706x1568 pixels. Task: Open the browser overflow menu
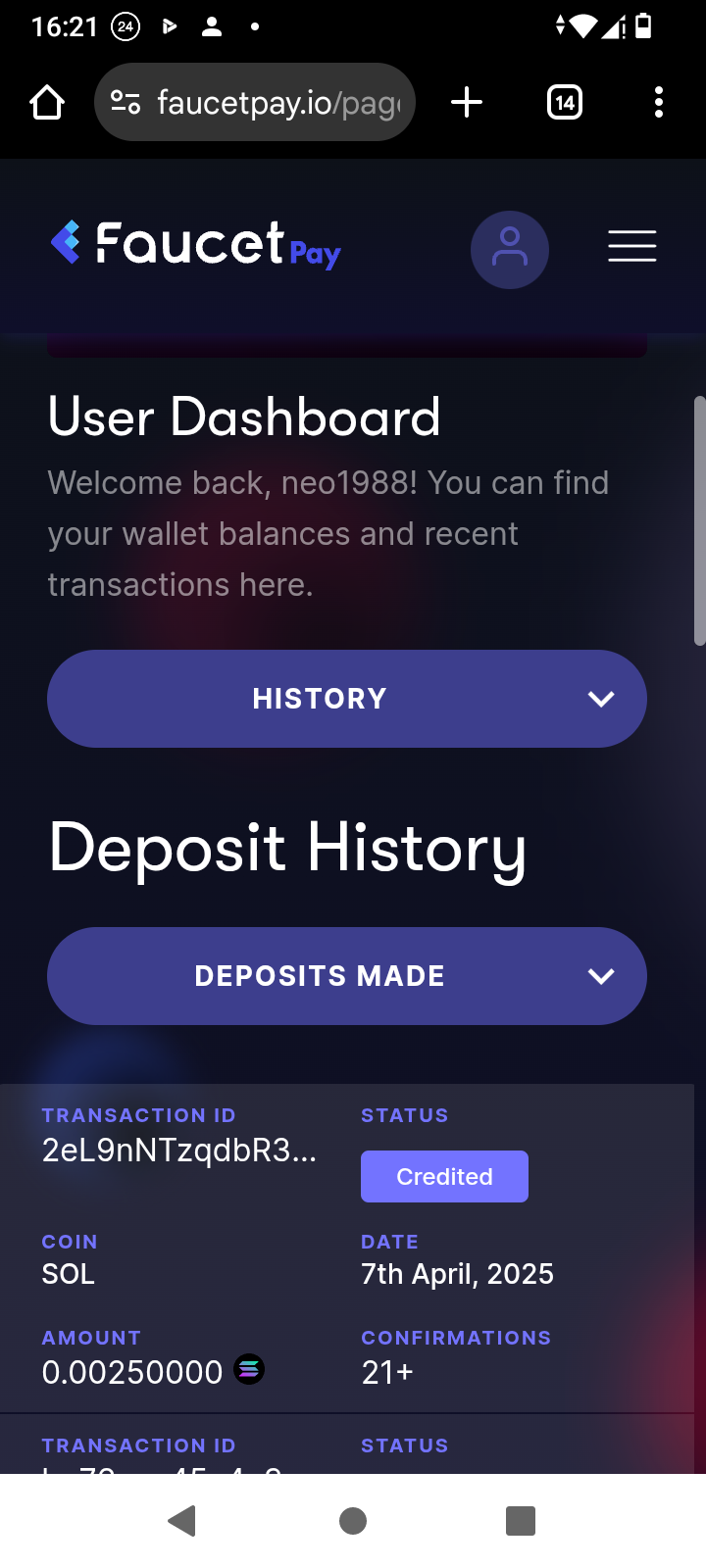[x=658, y=102]
